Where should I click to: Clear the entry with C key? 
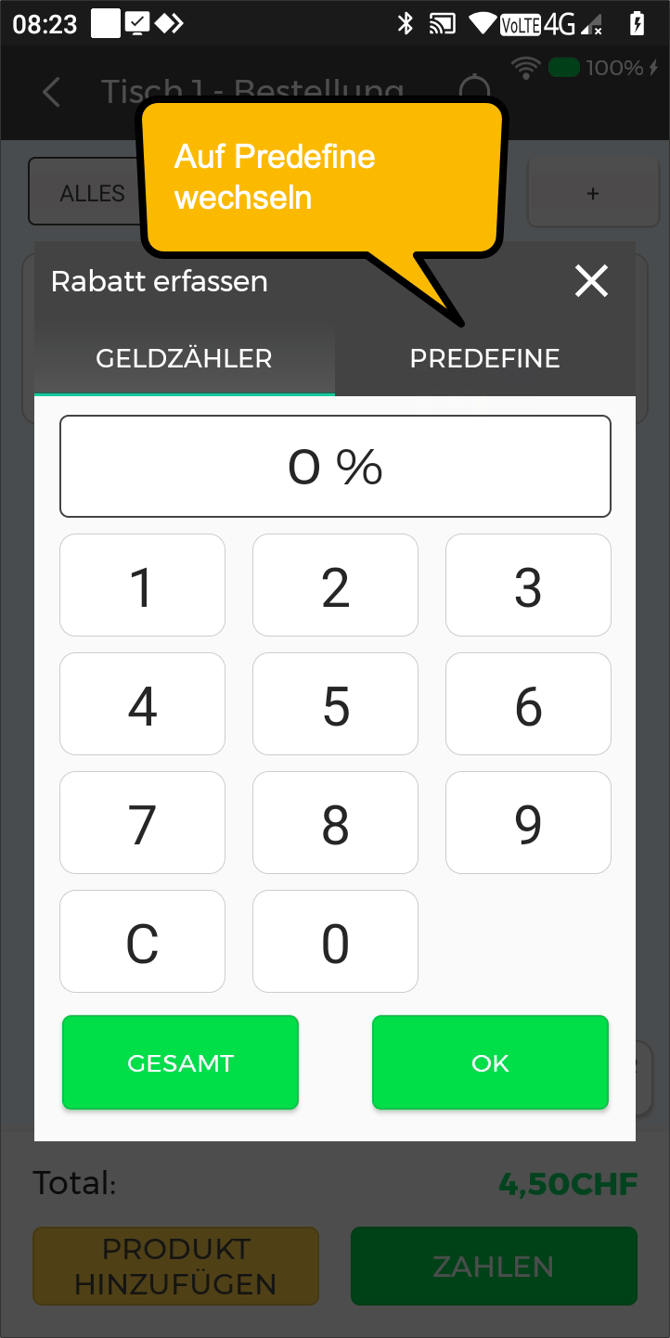(x=142, y=942)
